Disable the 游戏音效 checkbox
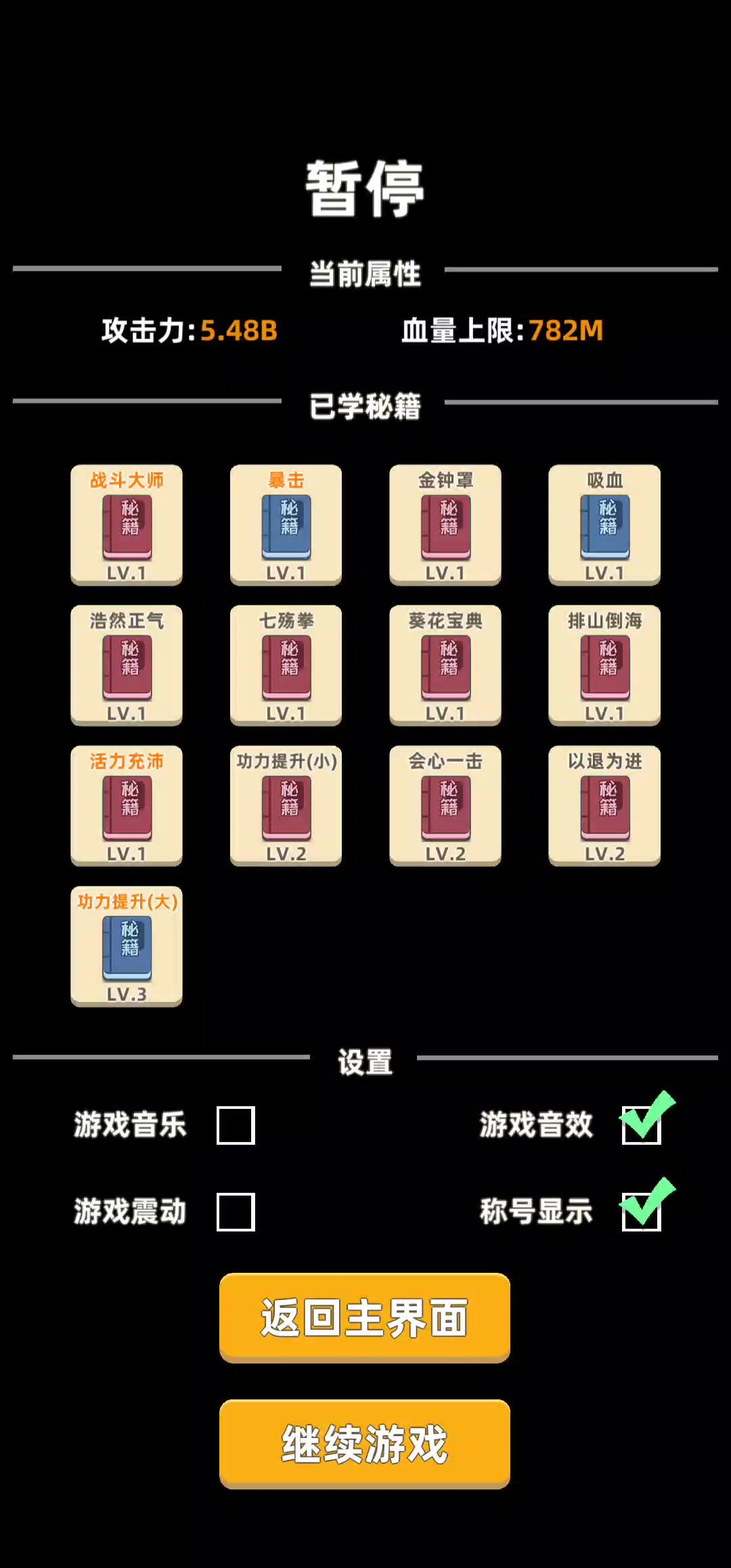Screen dimensions: 731x1568 (x=641, y=1125)
